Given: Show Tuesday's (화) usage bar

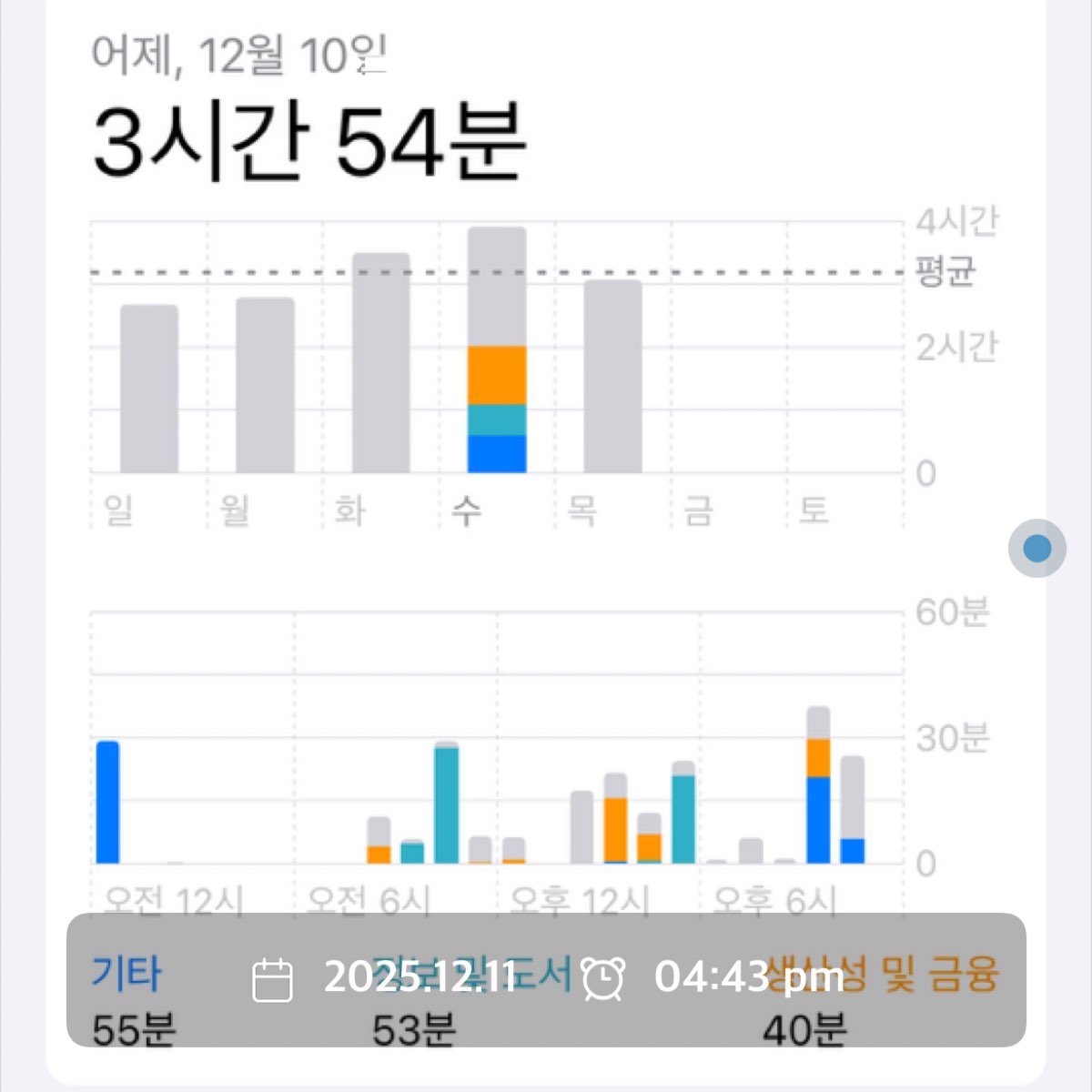Looking at the screenshot, I should (x=381, y=364).
